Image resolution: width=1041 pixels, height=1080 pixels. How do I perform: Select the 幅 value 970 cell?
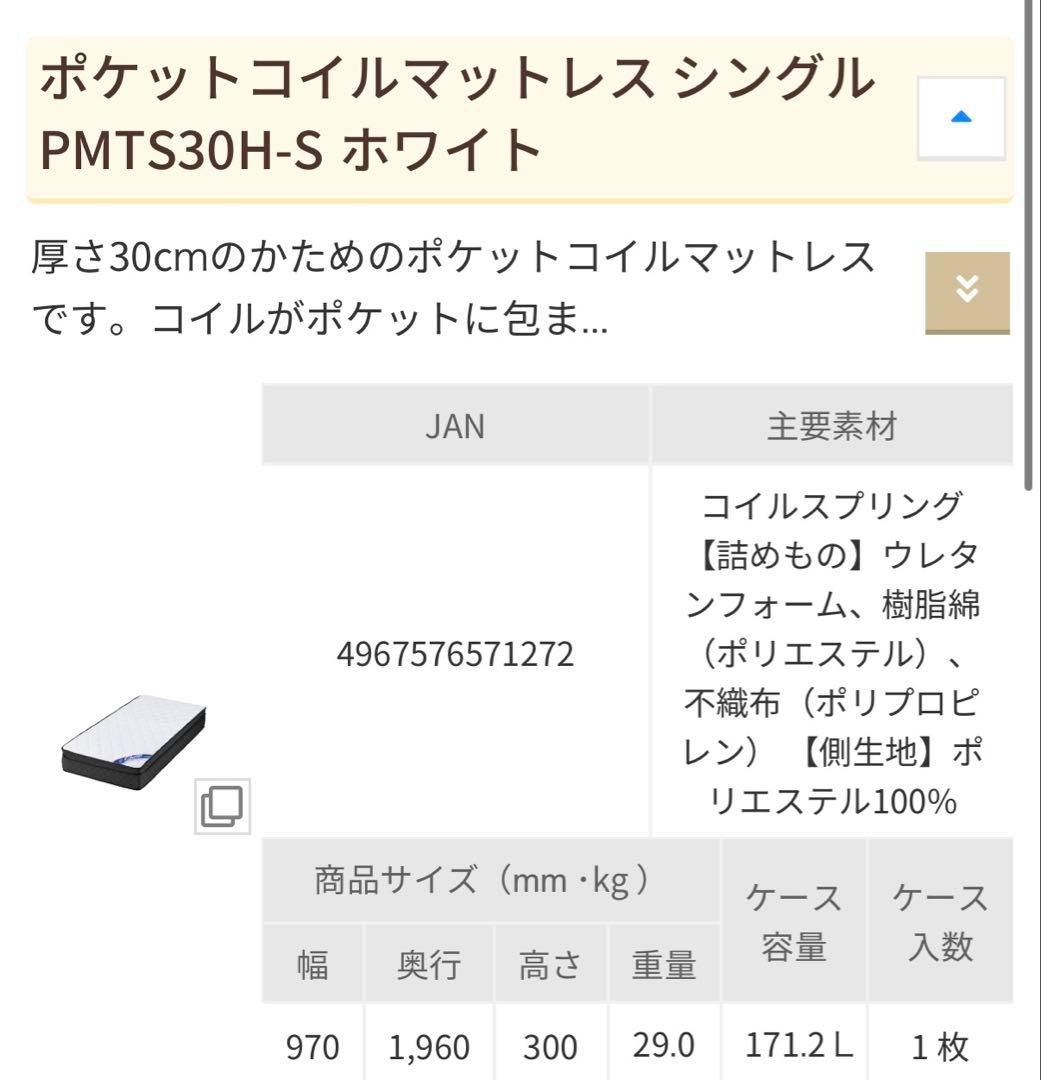coord(313,1047)
